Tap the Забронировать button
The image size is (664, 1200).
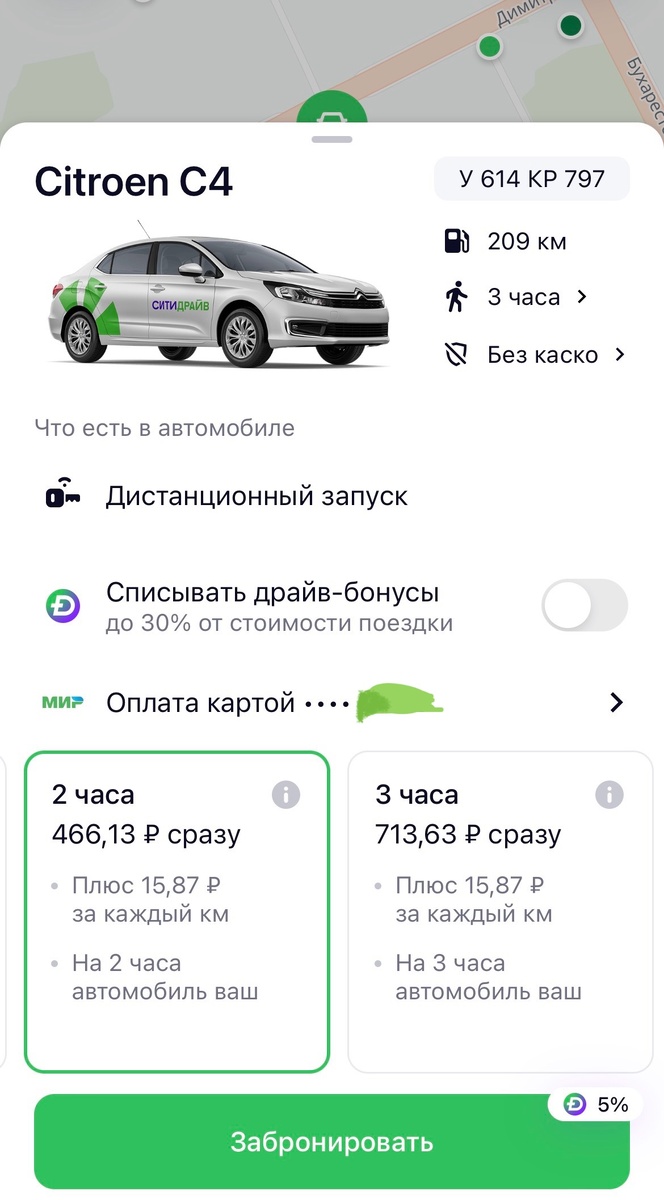tap(331, 1141)
